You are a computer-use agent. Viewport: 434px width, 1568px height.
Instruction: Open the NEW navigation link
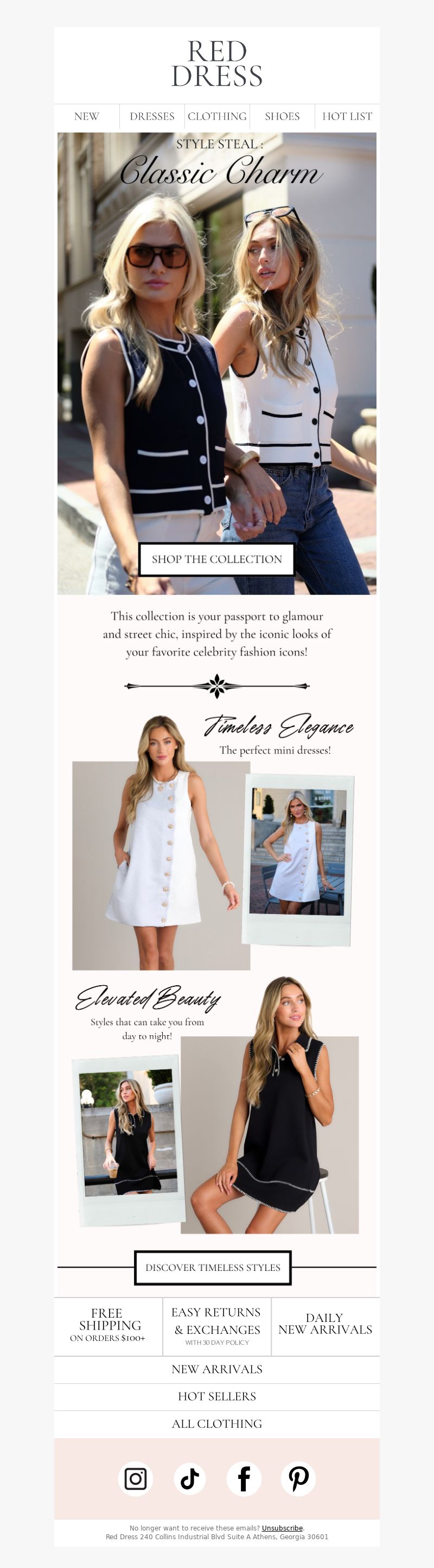pyautogui.click(x=86, y=116)
